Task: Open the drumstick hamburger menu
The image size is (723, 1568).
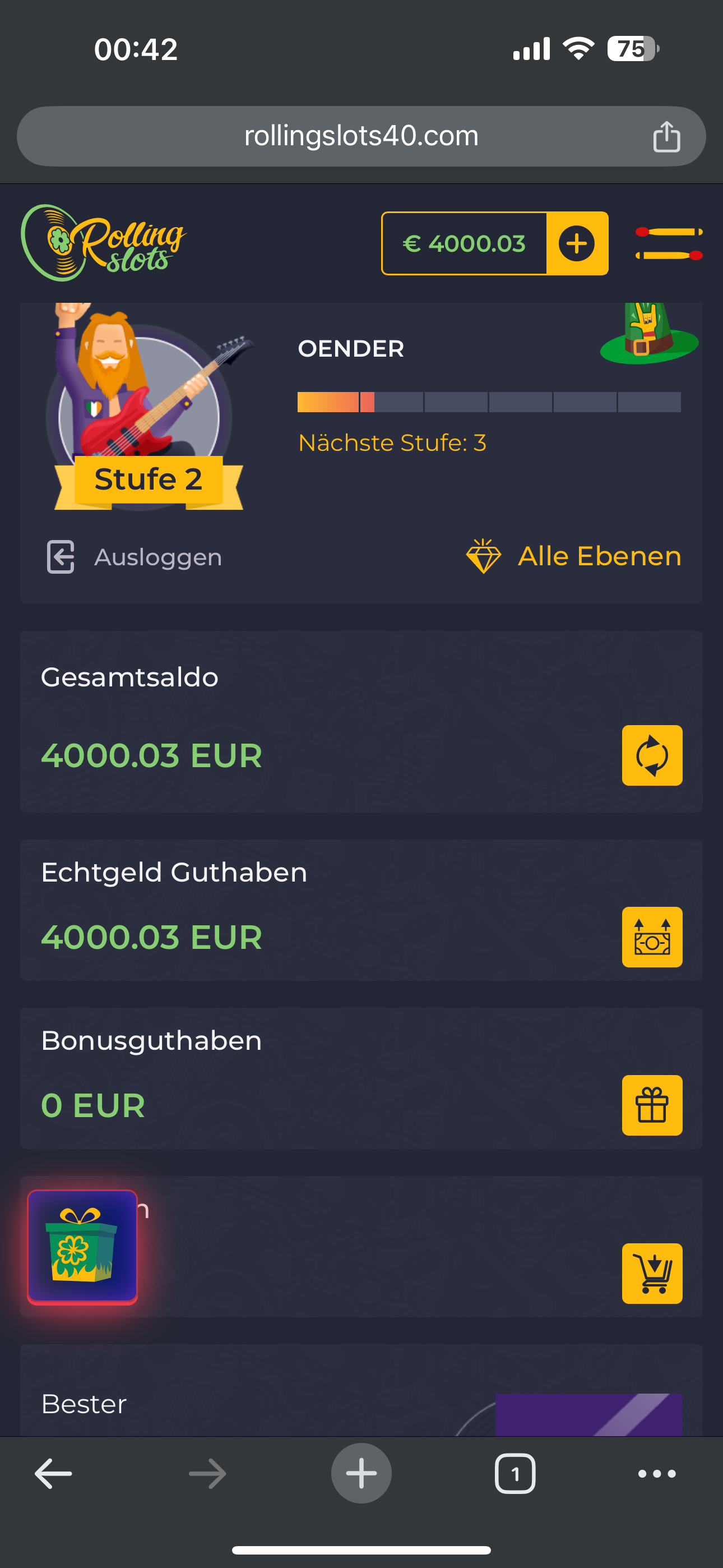Action: click(668, 243)
